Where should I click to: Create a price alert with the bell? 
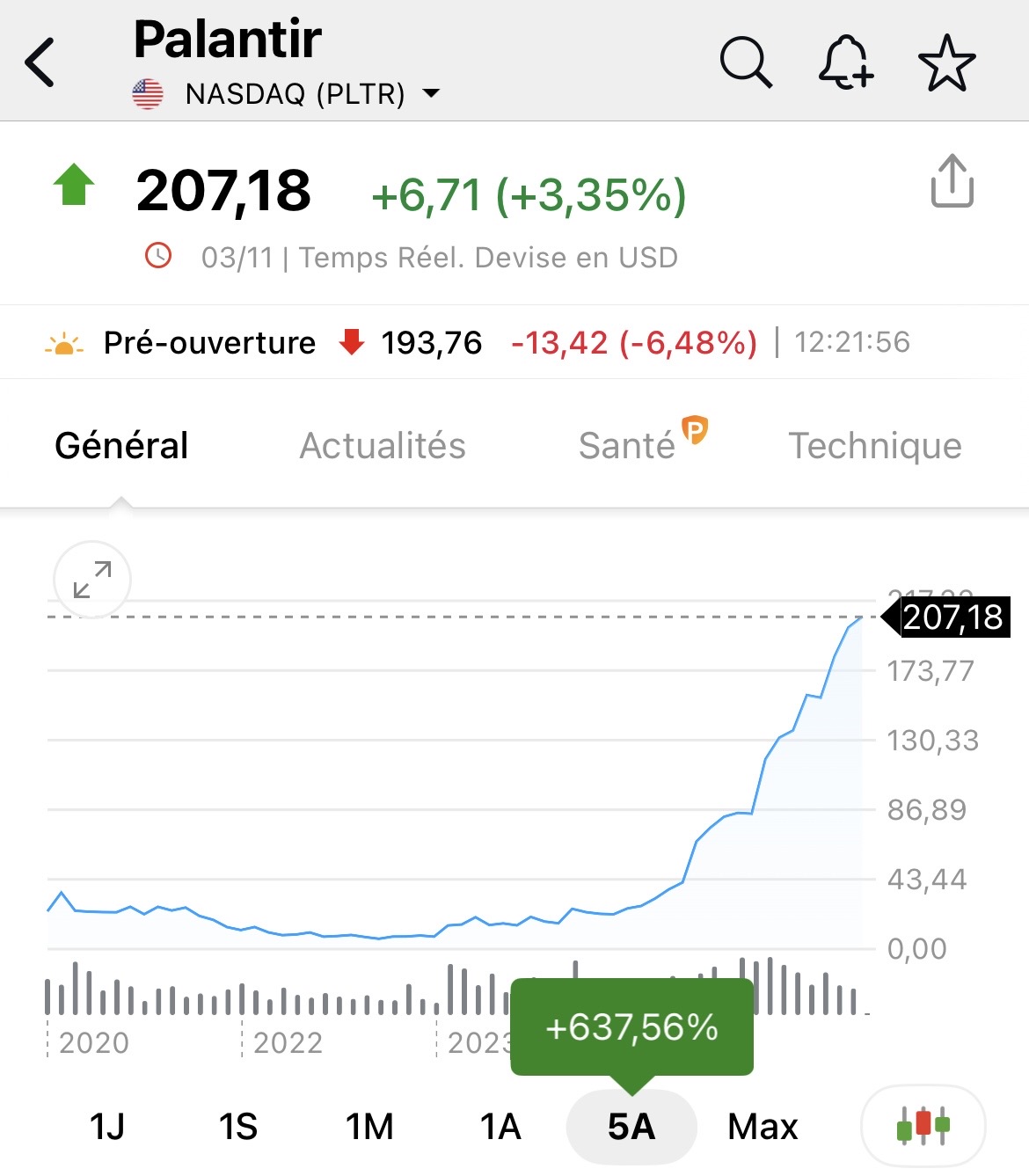click(x=846, y=62)
